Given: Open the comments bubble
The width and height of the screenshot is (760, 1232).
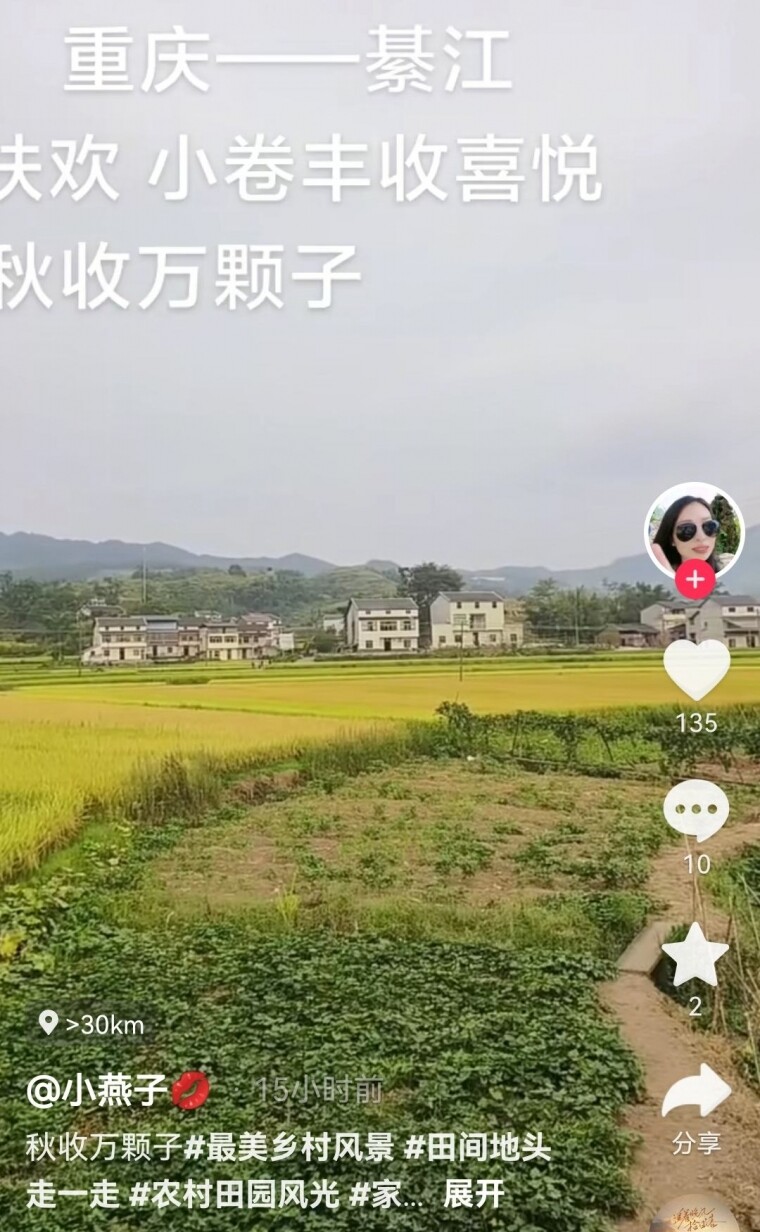Looking at the screenshot, I should click(696, 810).
